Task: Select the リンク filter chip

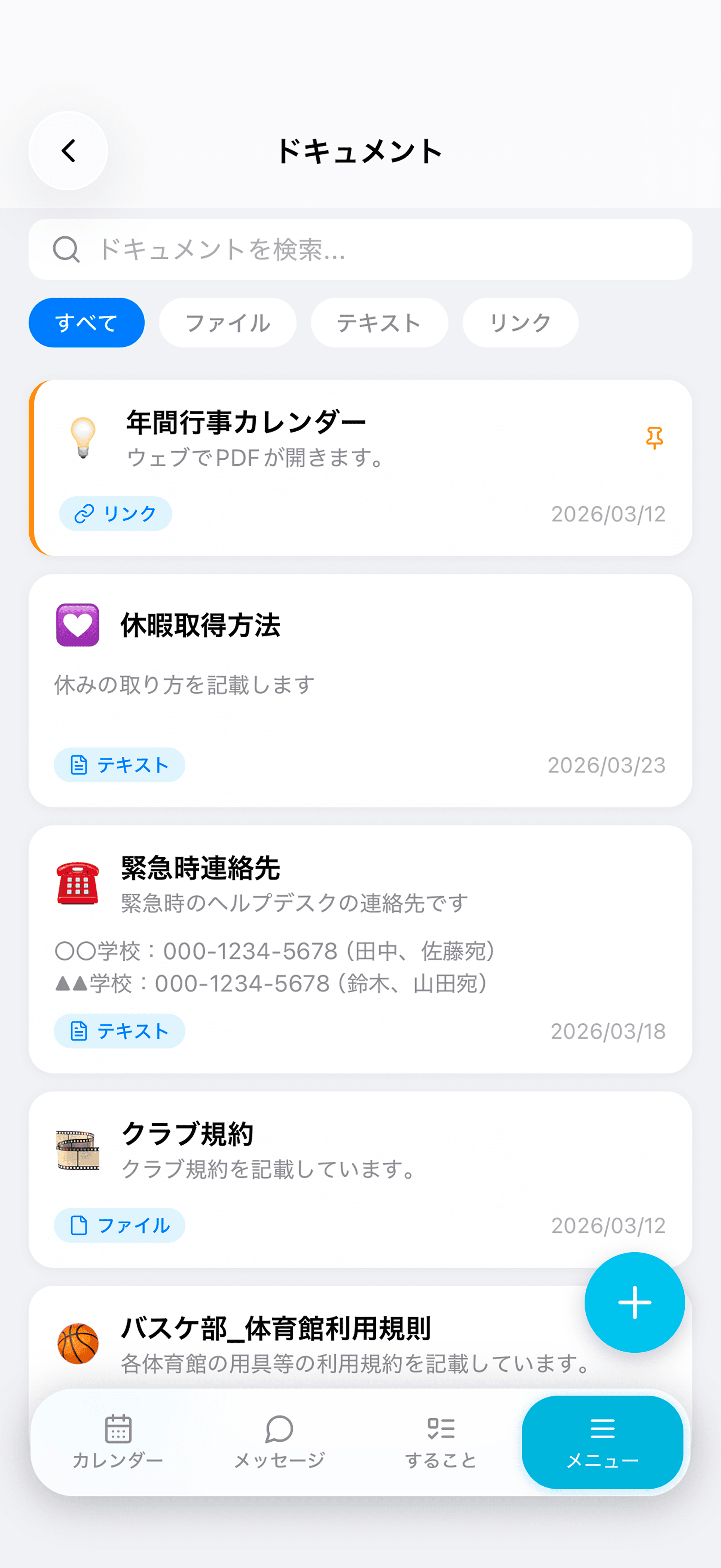Action: pos(520,323)
